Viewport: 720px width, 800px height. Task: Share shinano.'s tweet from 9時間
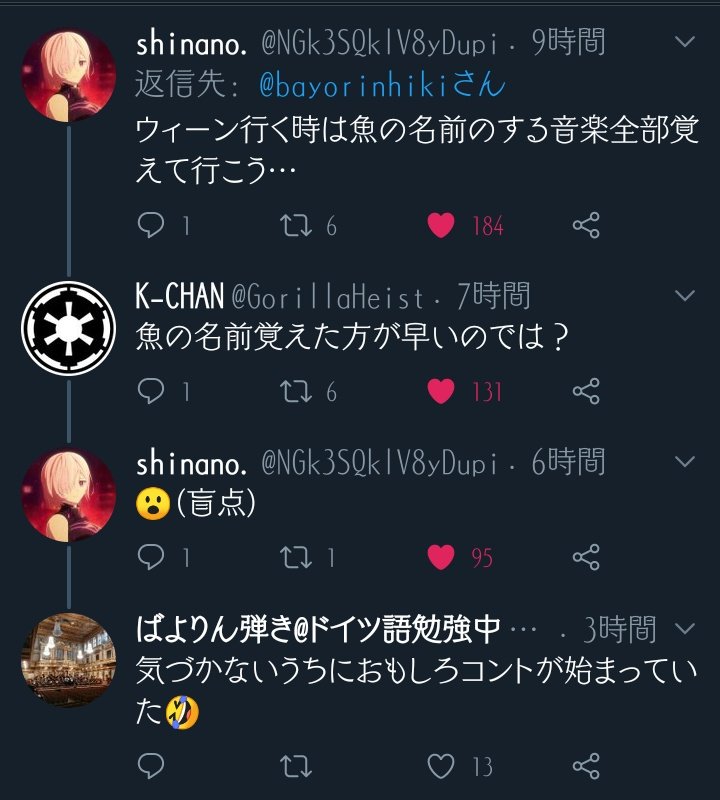tap(586, 226)
